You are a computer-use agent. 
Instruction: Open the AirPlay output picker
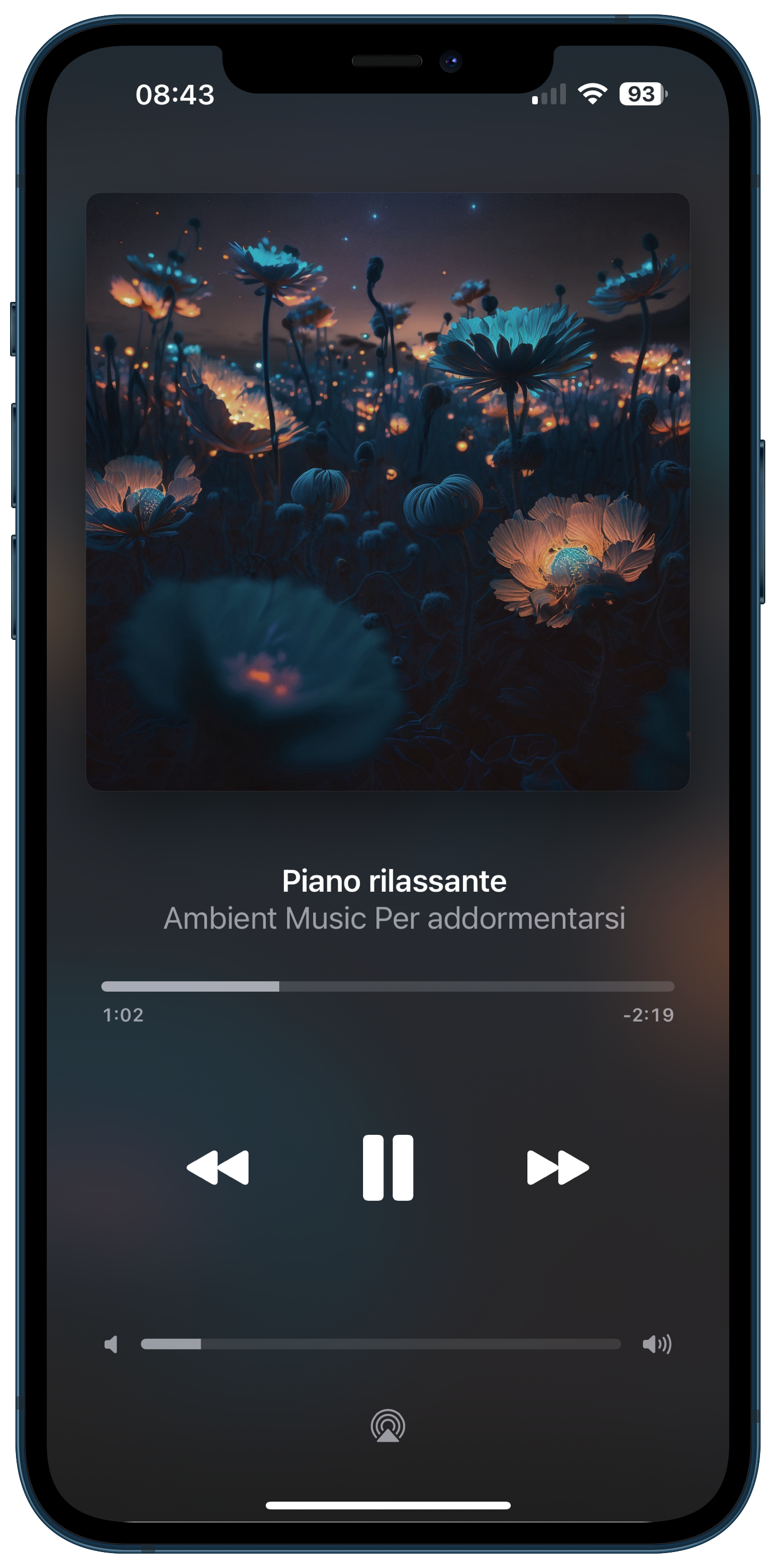pyautogui.click(x=387, y=1426)
